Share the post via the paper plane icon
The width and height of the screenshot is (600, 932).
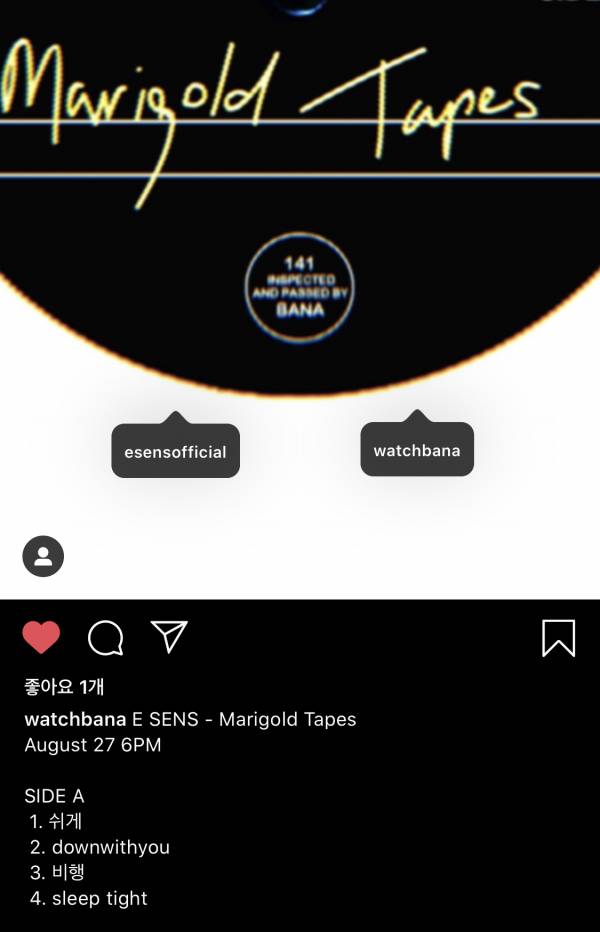click(x=169, y=636)
